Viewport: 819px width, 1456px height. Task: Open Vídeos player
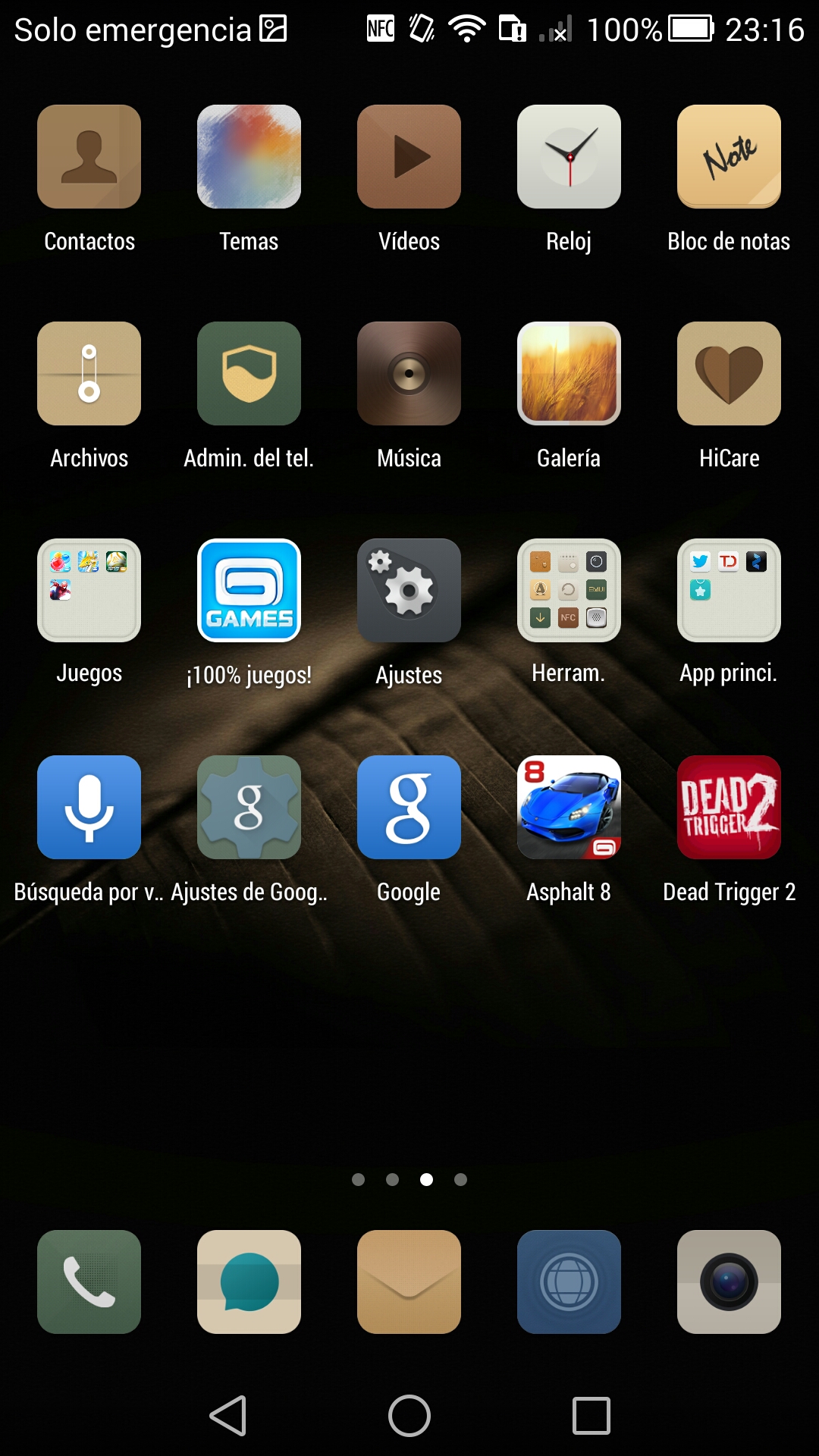click(409, 157)
